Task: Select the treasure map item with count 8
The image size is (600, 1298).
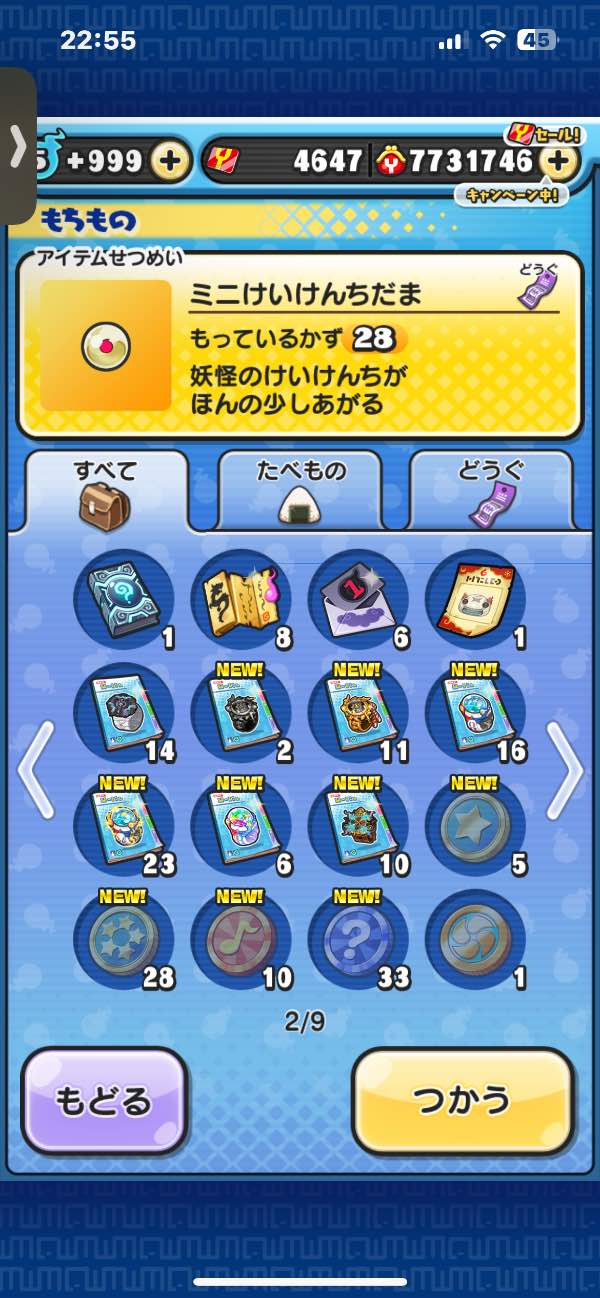Action: click(x=241, y=599)
